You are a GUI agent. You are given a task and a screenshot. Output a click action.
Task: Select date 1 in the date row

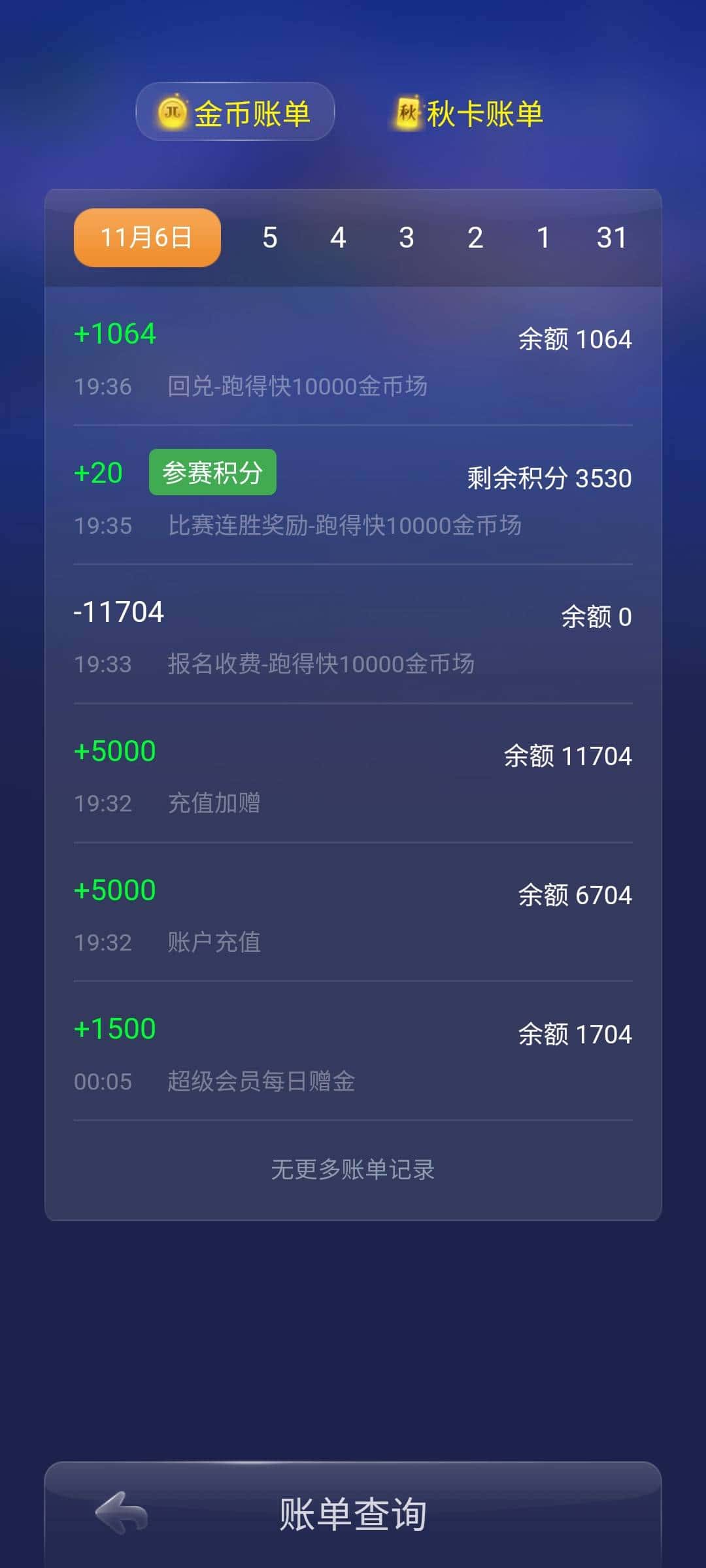point(545,237)
